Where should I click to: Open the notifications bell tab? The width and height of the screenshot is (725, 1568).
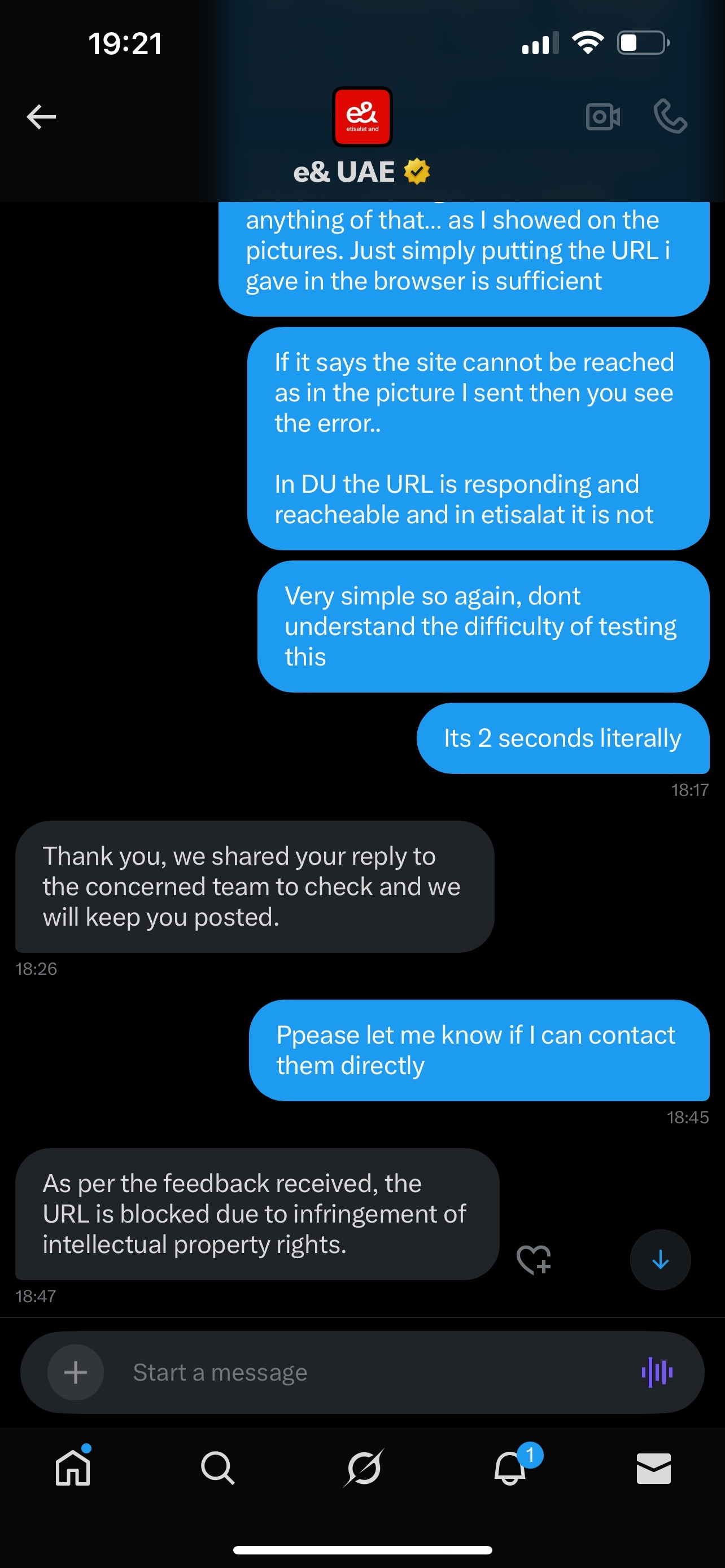[509, 1468]
